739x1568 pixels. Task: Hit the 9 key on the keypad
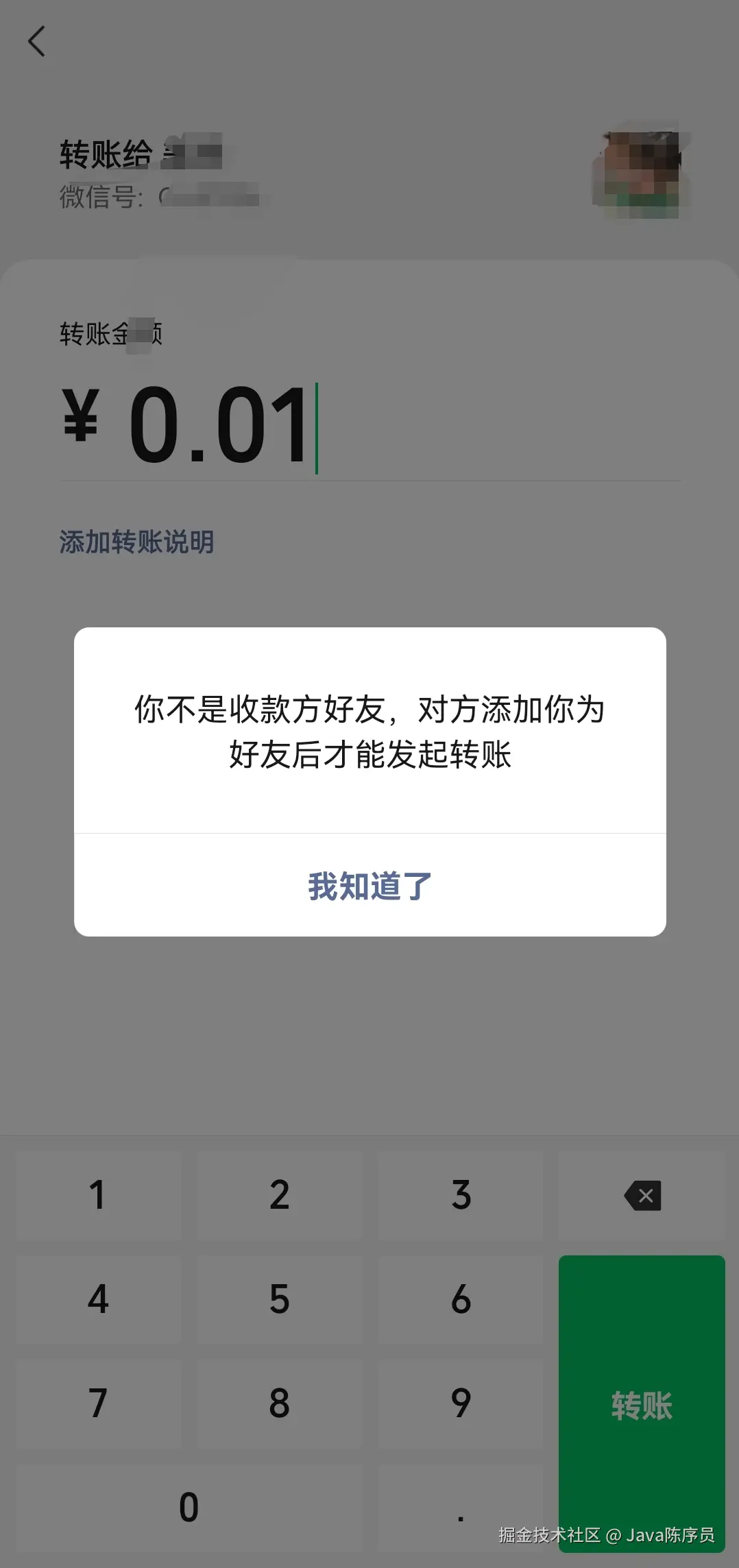pos(461,1404)
